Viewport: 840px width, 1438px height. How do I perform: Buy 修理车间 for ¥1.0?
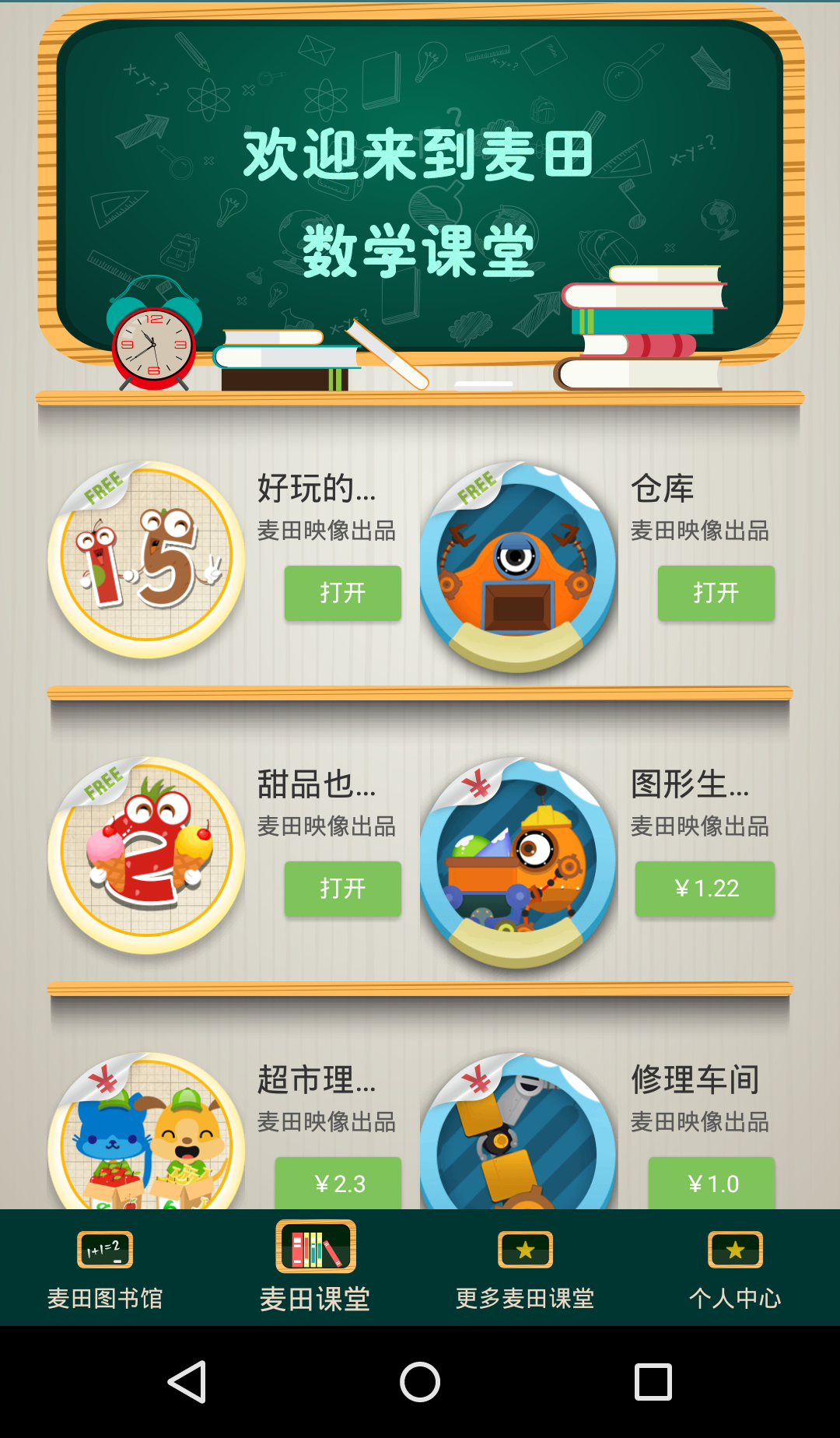[x=712, y=1183]
